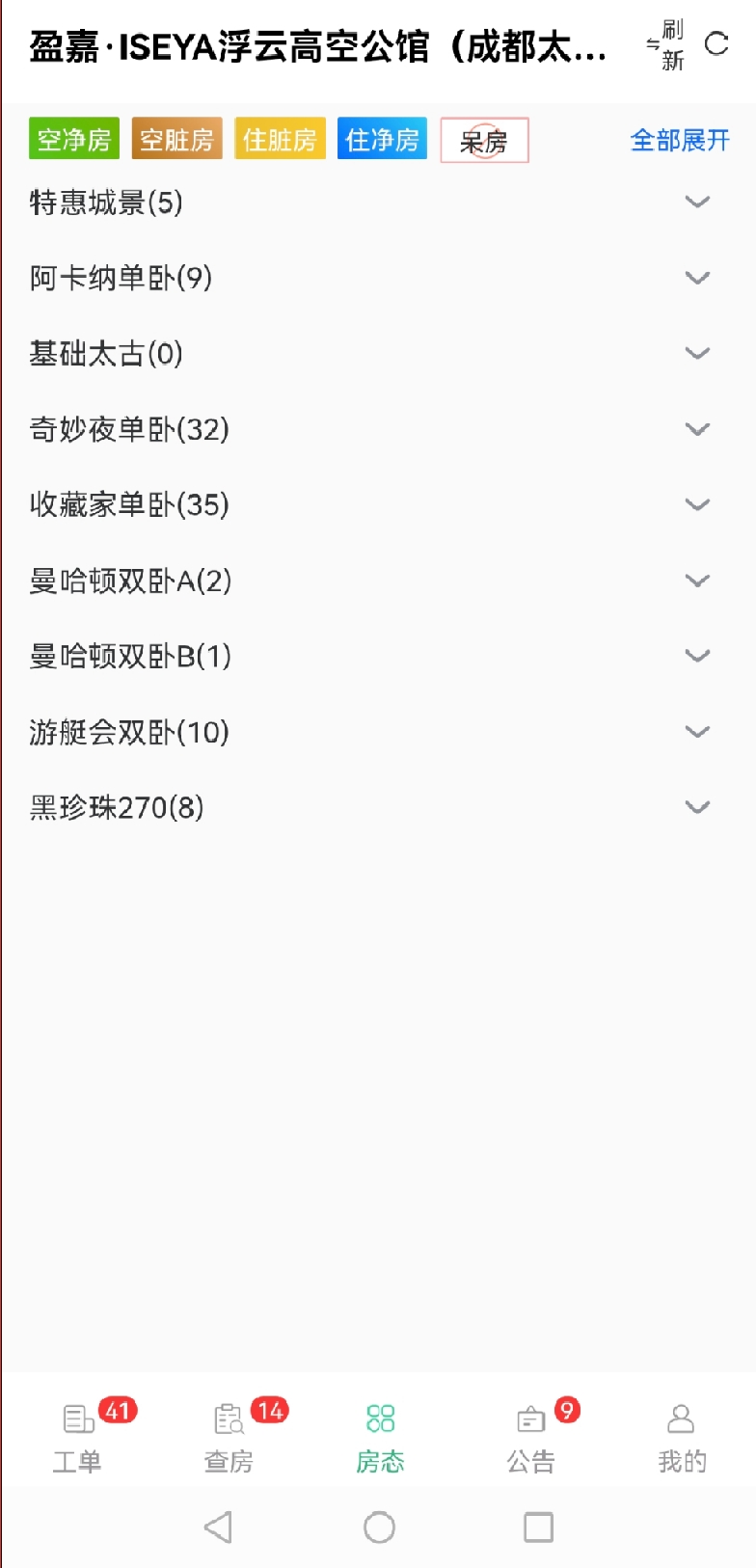Expand 阿卡纳单卧(9) section
This screenshot has width=756, height=1568.
click(x=378, y=278)
